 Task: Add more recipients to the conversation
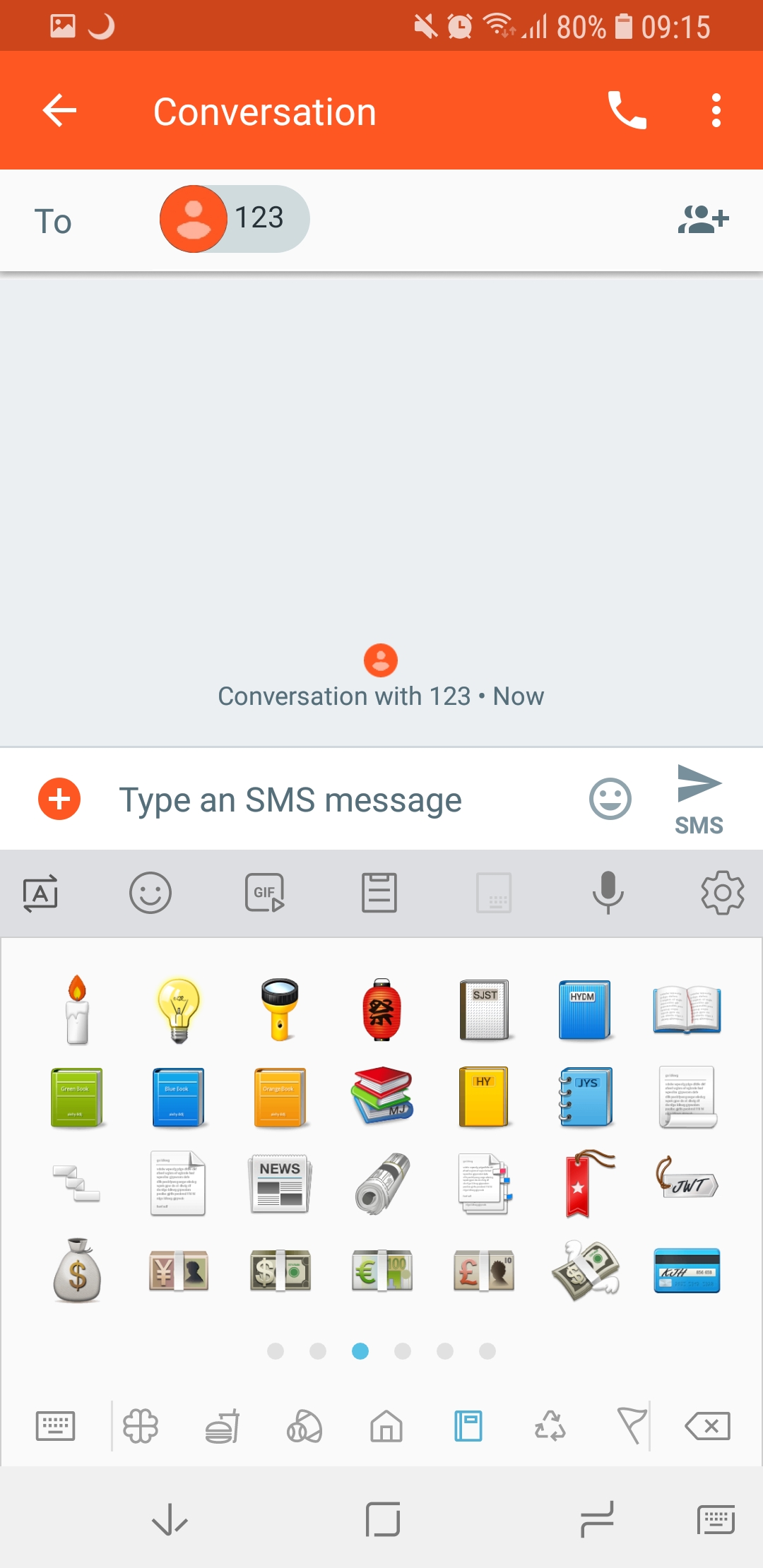pyautogui.click(x=703, y=219)
